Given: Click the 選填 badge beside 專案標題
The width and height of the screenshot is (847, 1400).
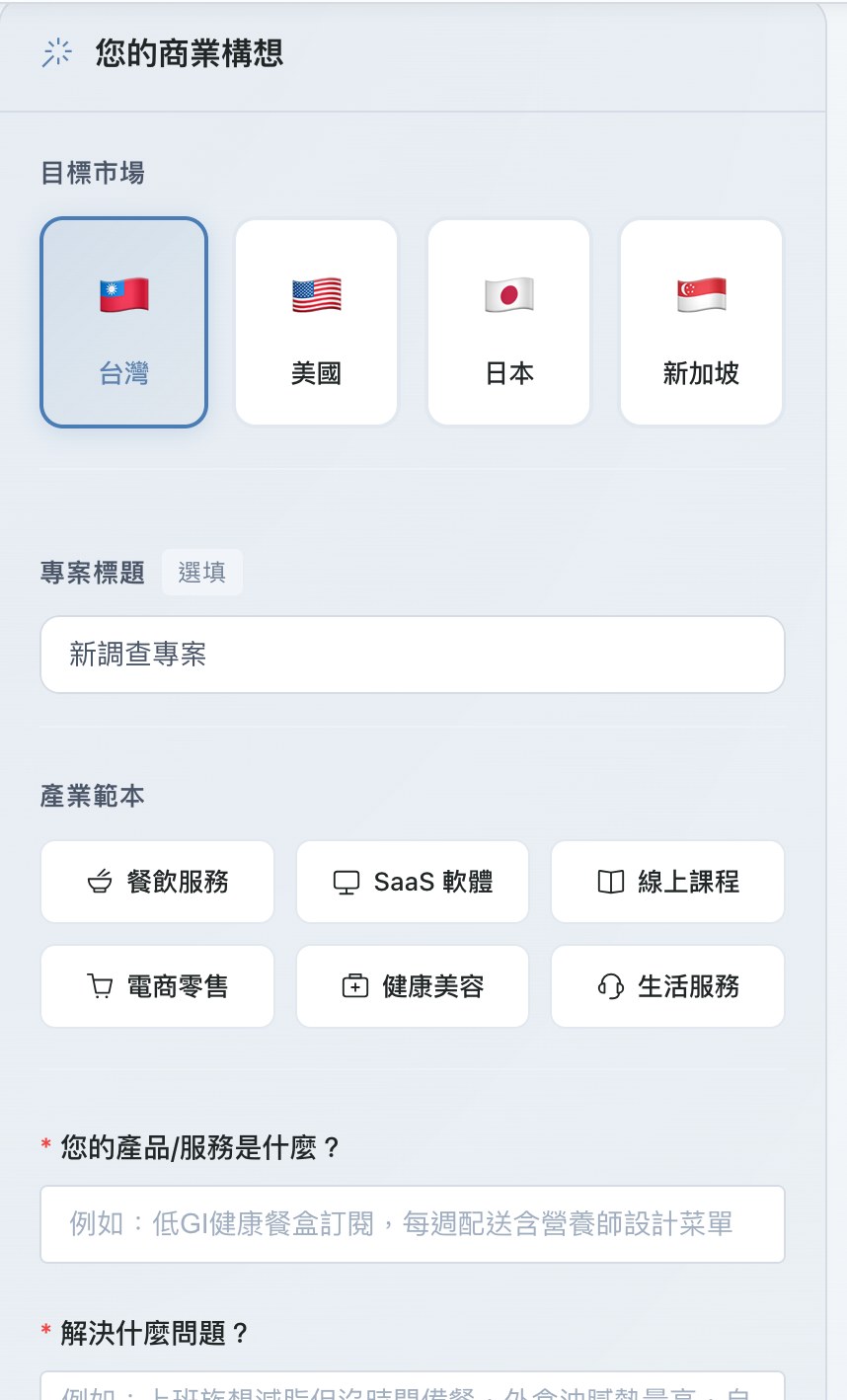Looking at the screenshot, I should tap(201, 572).
